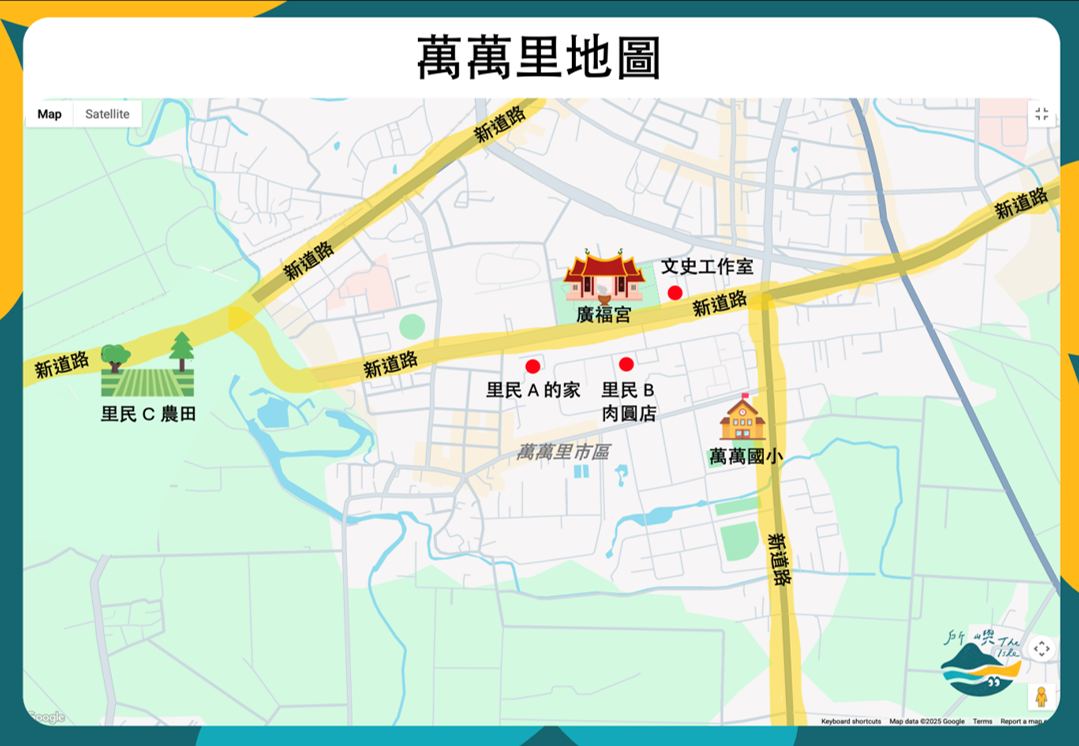This screenshot has height=746, width=1079.
Task: Open Keyboard shortcuts link
Action: click(x=851, y=721)
